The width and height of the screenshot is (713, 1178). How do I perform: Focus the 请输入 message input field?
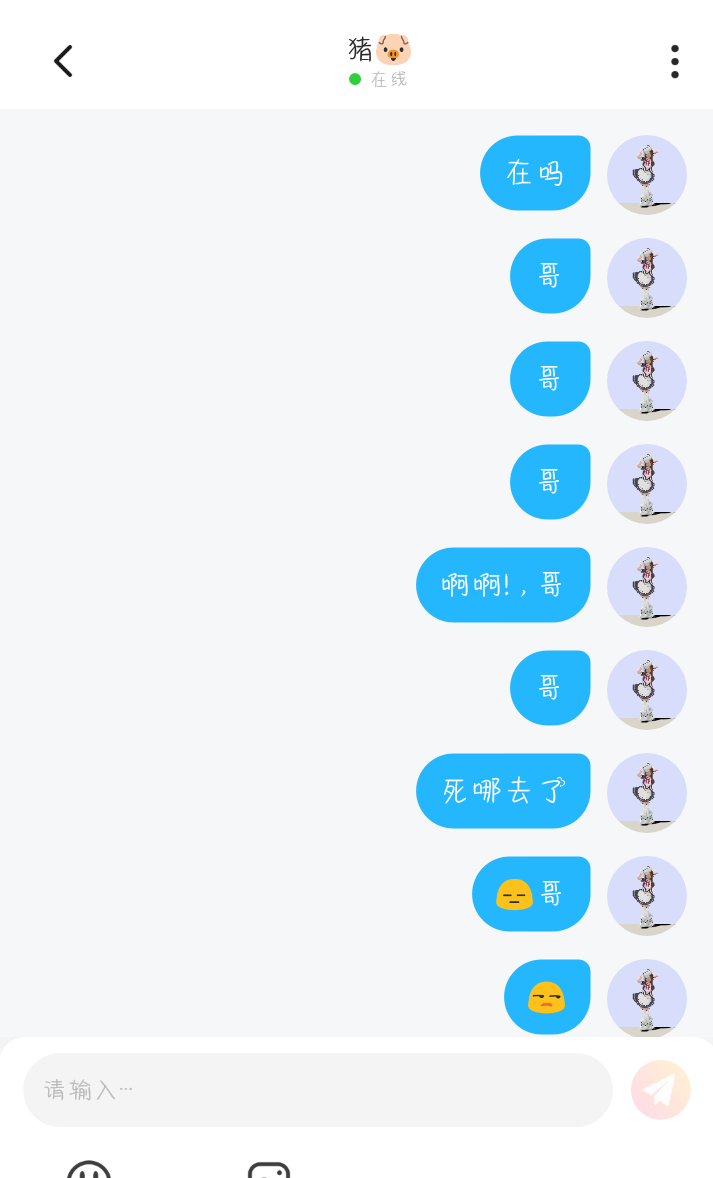point(318,1089)
